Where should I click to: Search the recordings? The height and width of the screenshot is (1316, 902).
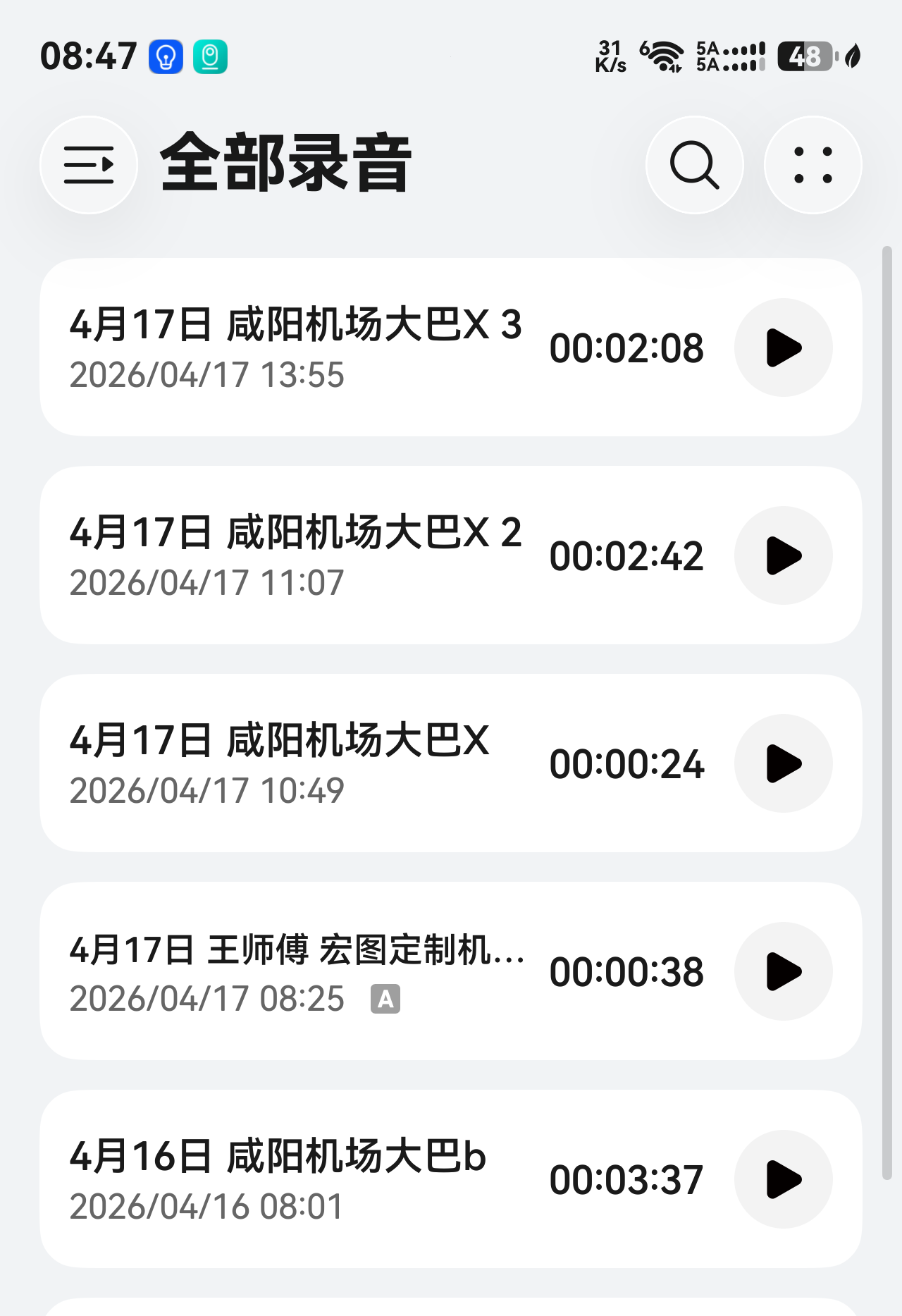click(694, 165)
